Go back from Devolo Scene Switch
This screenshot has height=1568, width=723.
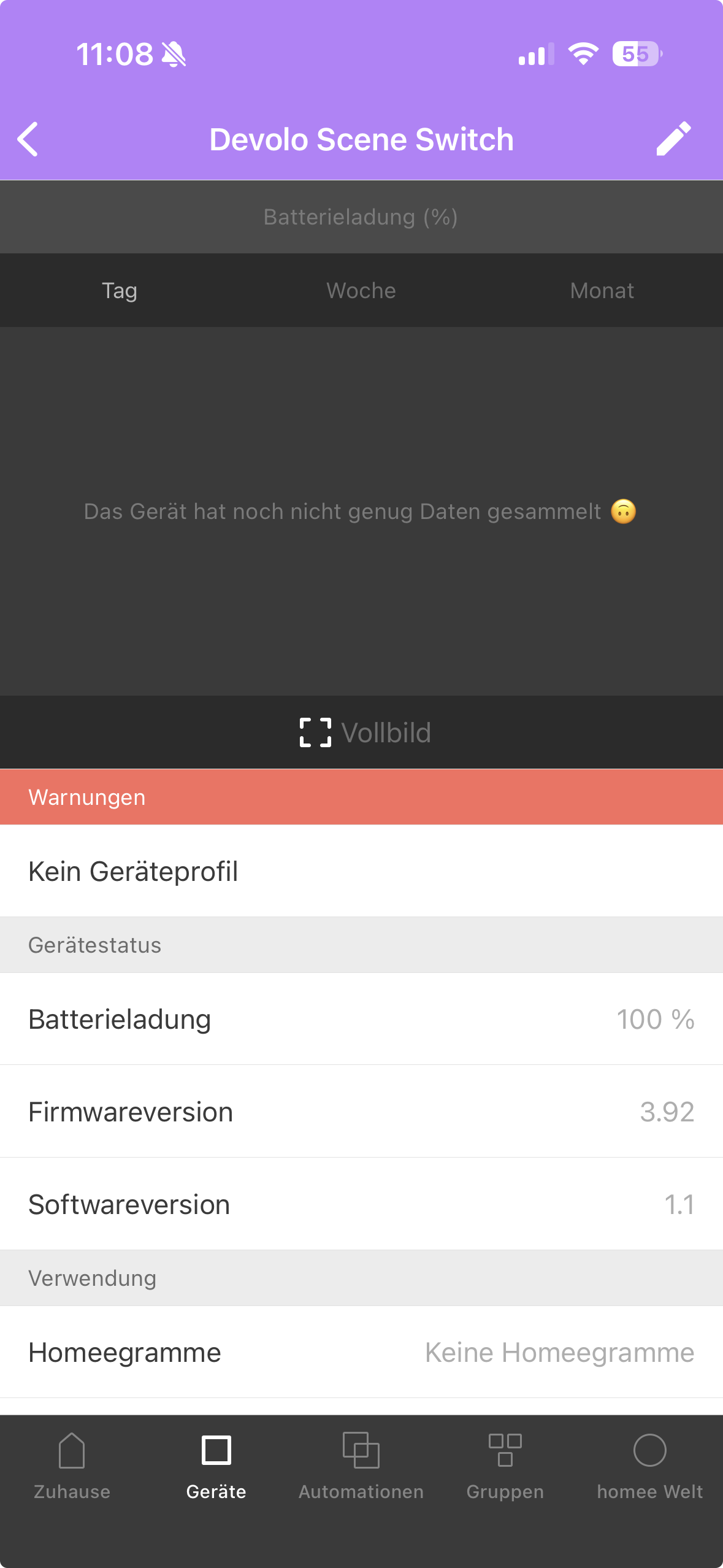[28, 139]
